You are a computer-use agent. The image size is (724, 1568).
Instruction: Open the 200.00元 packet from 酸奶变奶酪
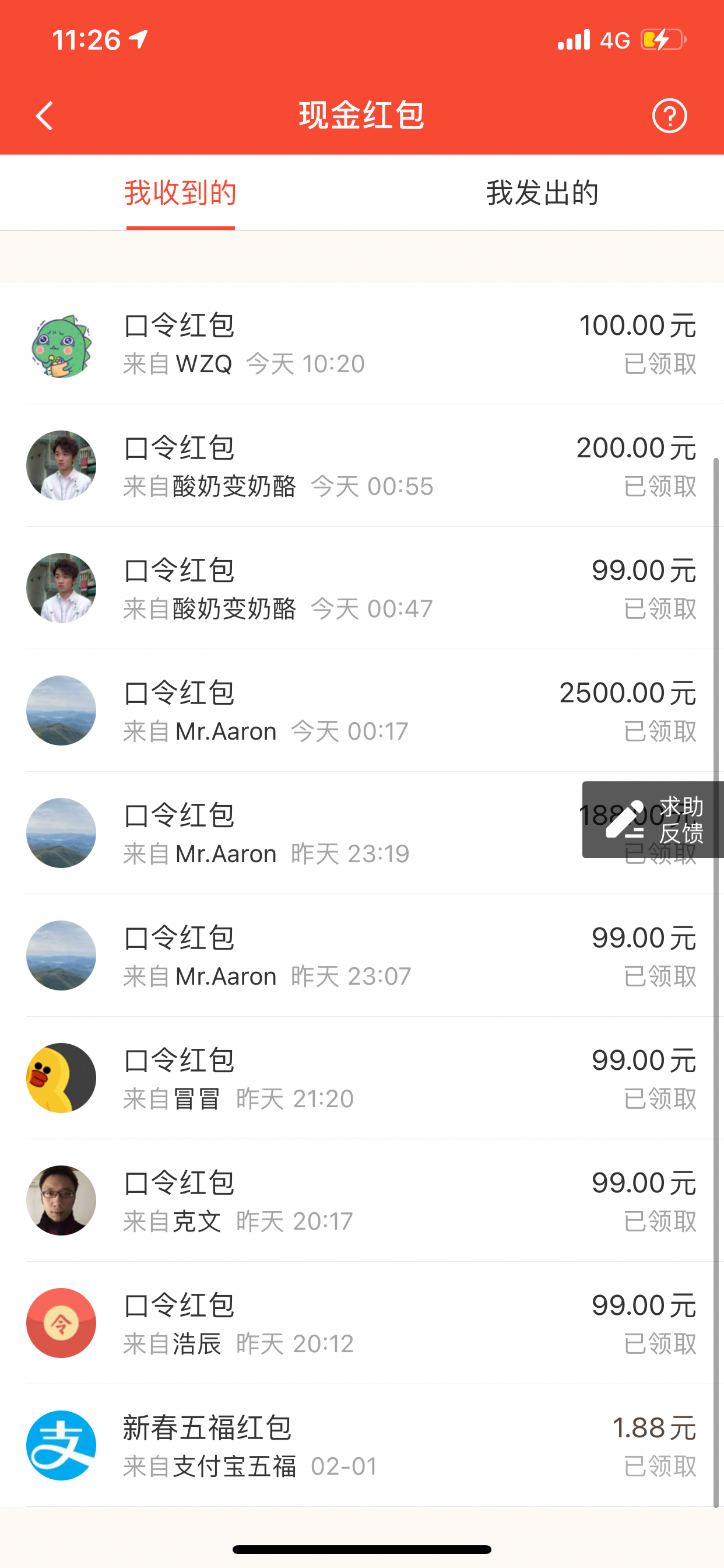tap(362, 466)
